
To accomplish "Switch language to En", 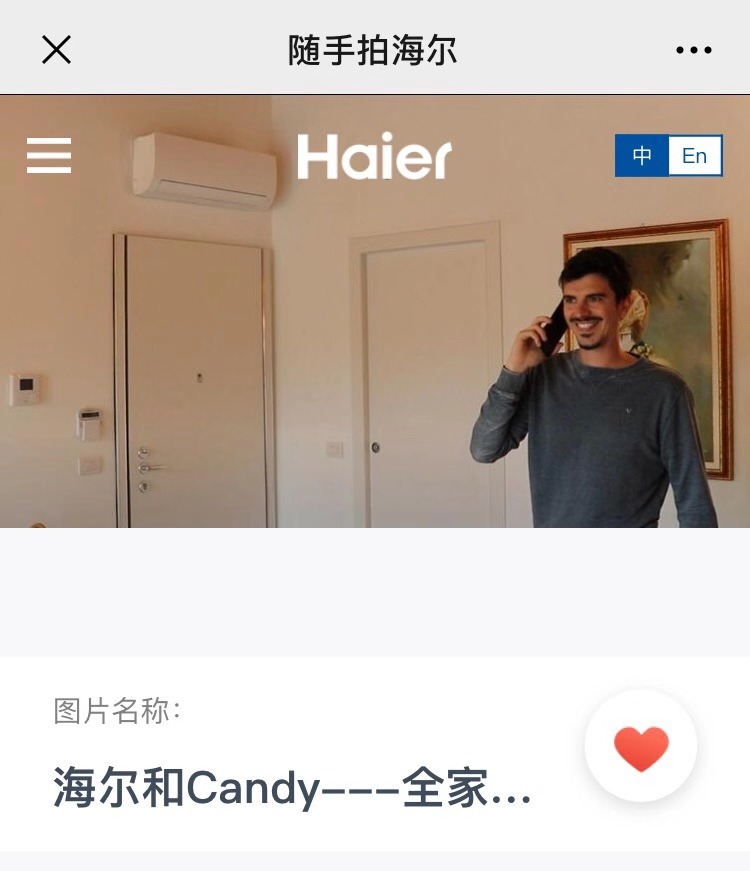I will [x=694, y=156].
